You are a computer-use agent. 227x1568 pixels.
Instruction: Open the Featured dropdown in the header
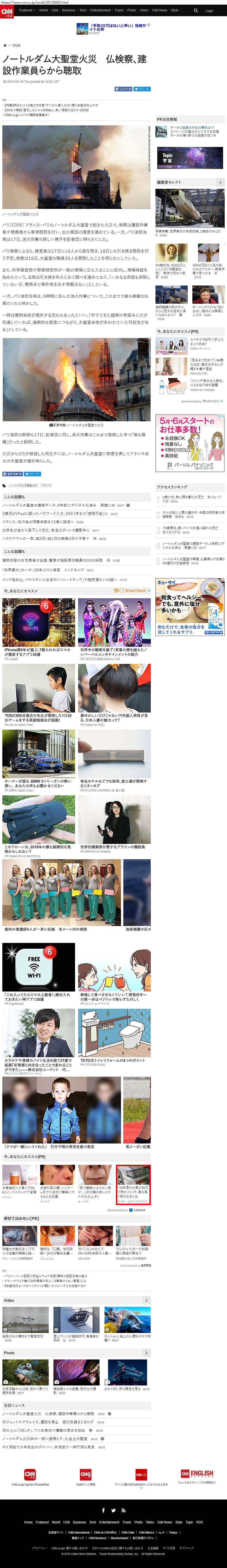26,10
